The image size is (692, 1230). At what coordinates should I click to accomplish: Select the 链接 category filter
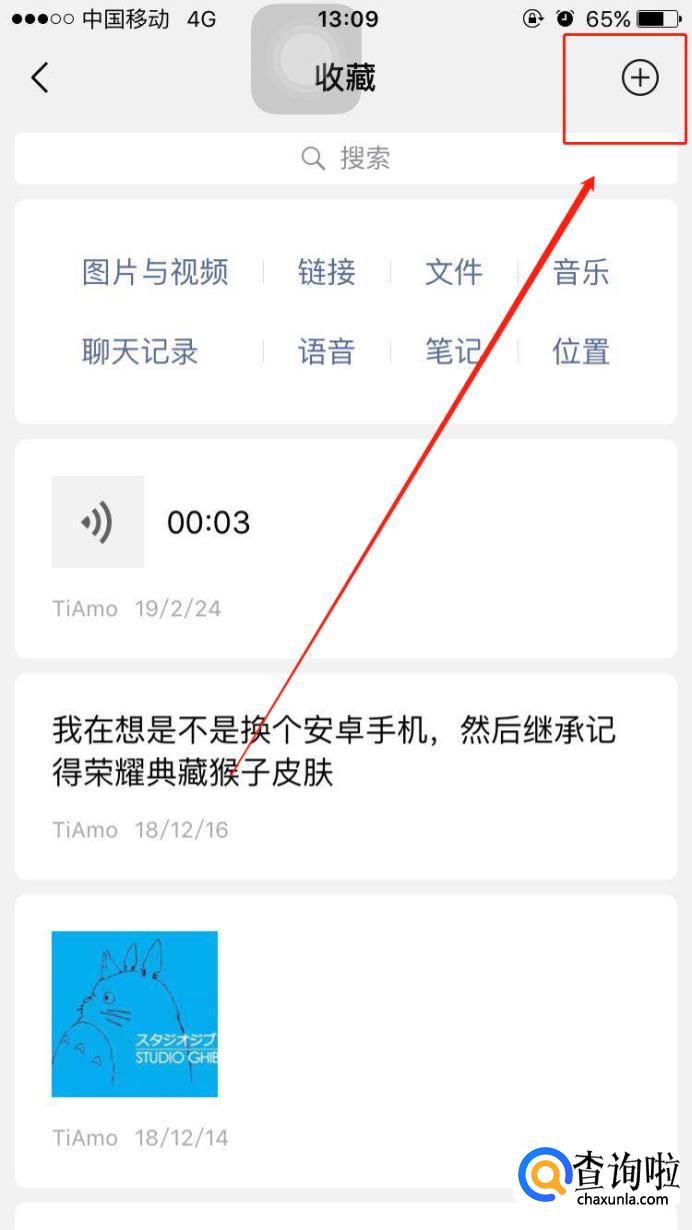pyautogui.click(x=326, y=272)
